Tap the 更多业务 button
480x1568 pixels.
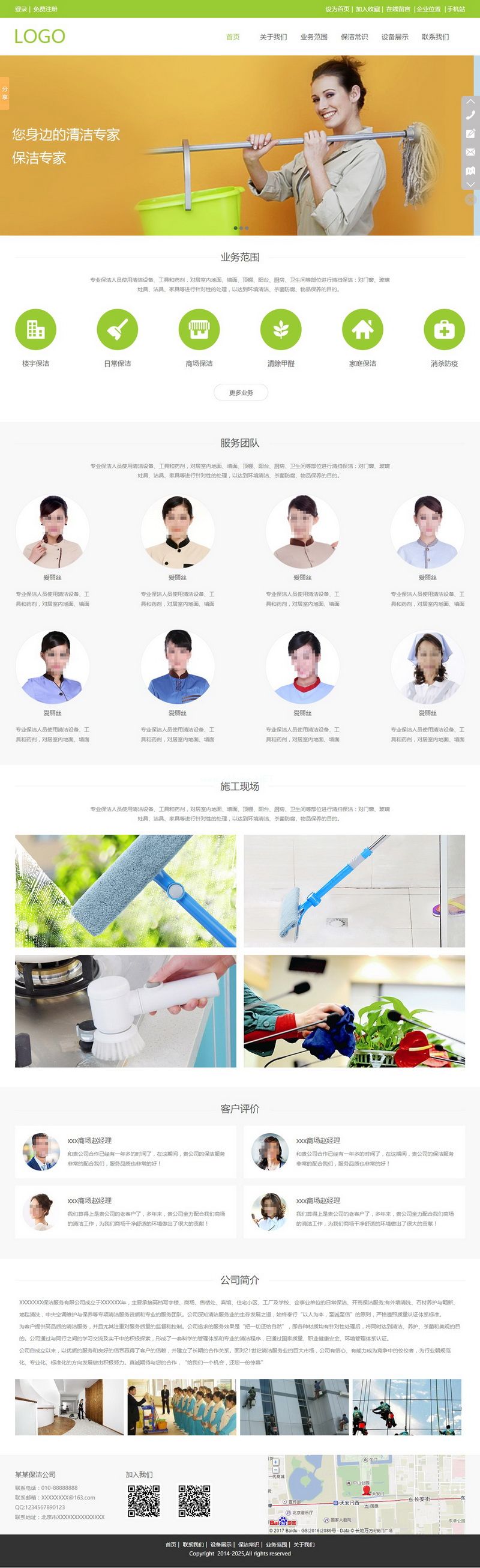pyautogui.click(x=241, y=393)
